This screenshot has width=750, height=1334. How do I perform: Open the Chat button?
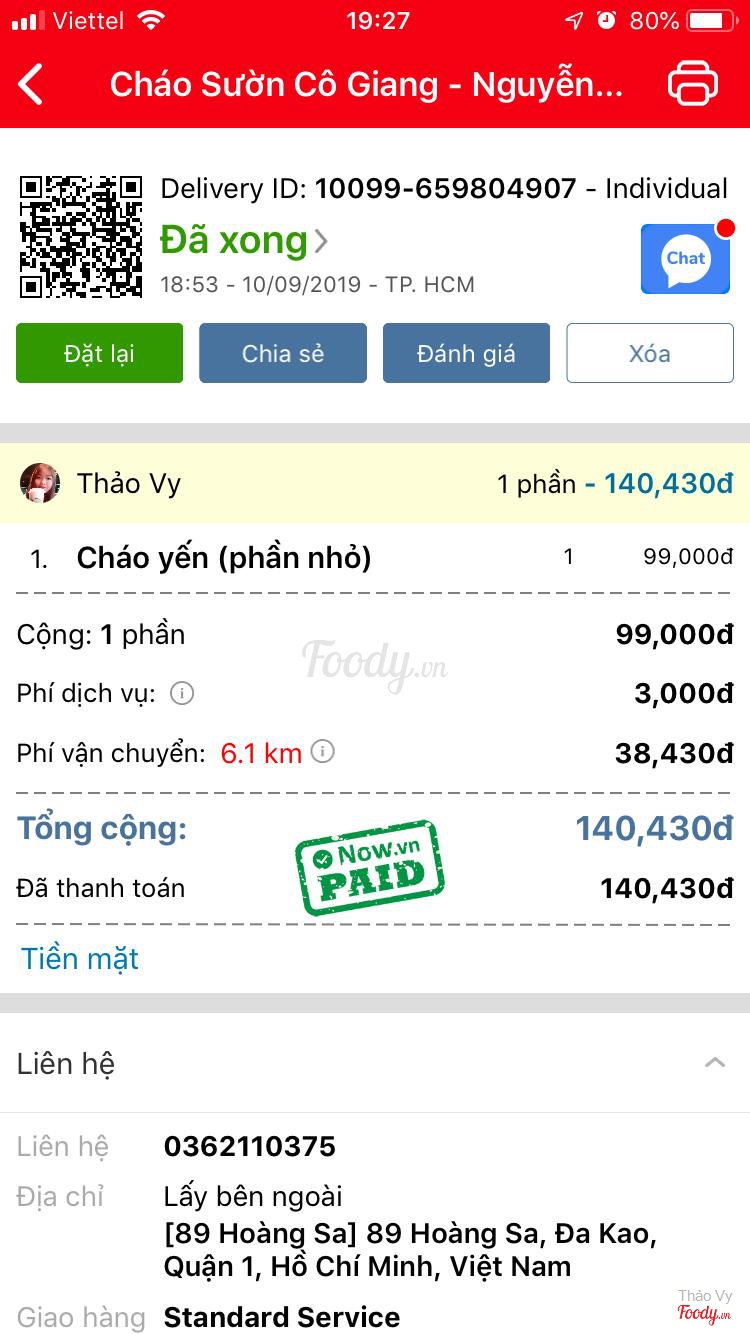(685, 259)
